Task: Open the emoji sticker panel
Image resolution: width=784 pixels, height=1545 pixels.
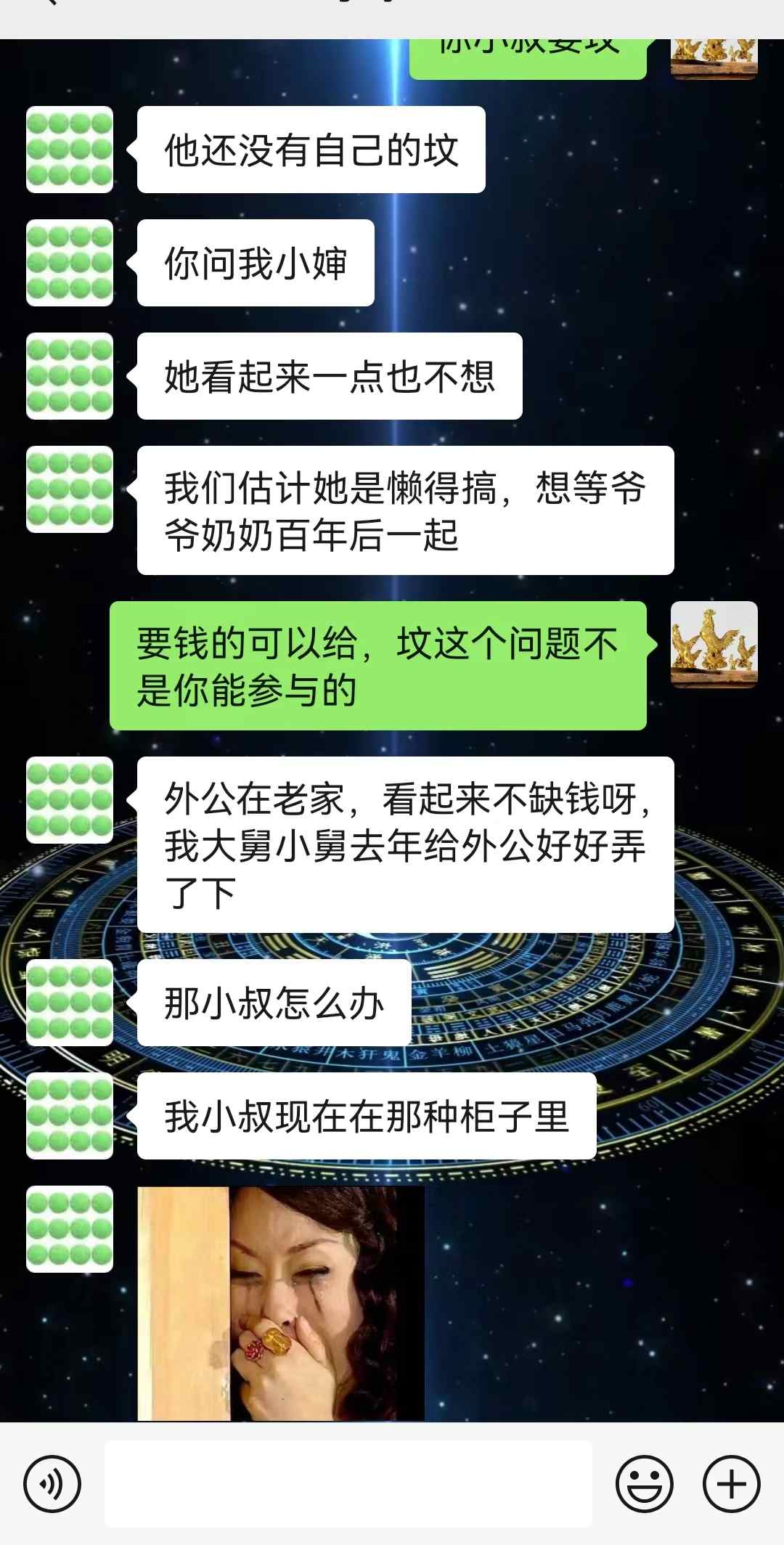Action: pos(644,1484)
